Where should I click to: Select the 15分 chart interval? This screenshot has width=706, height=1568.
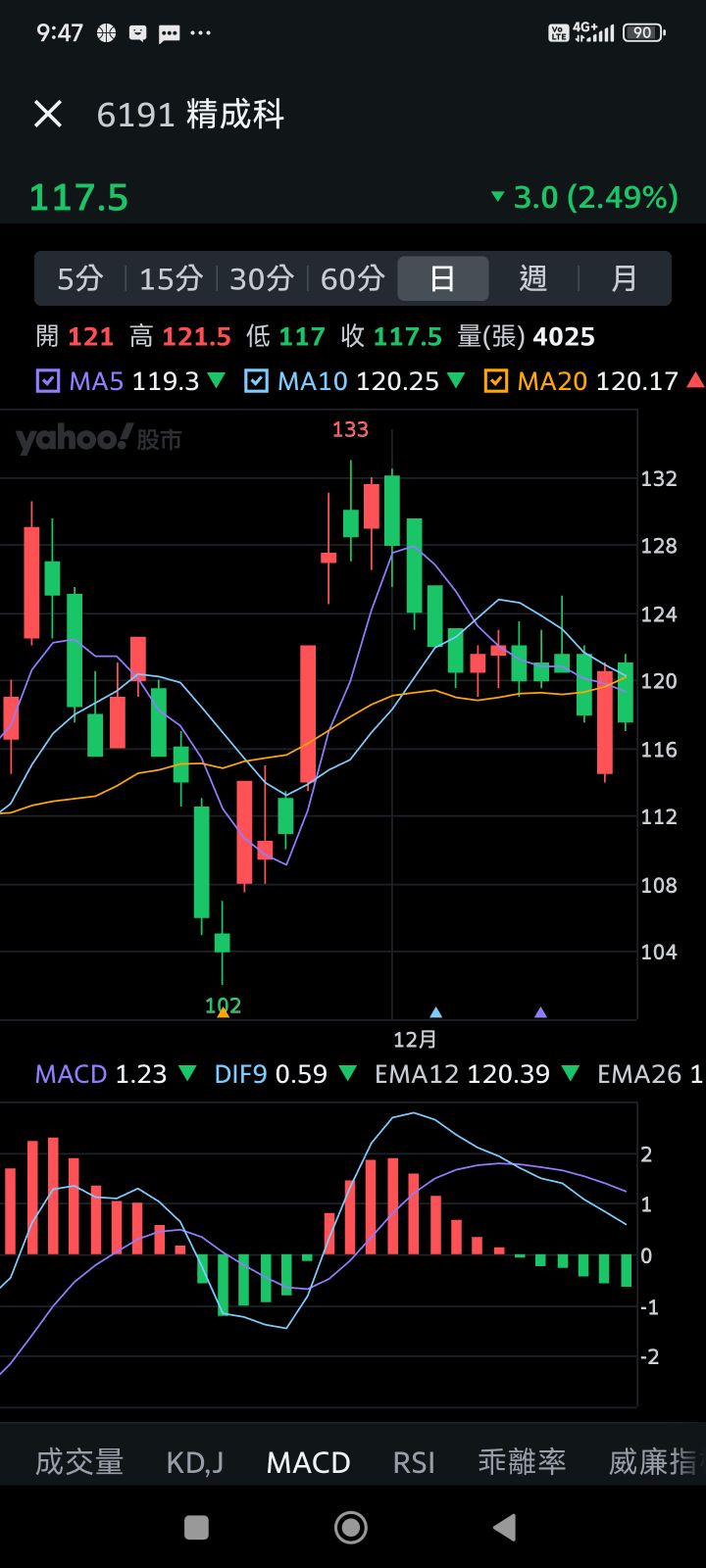pyautogui.click(x=171, y=279)
